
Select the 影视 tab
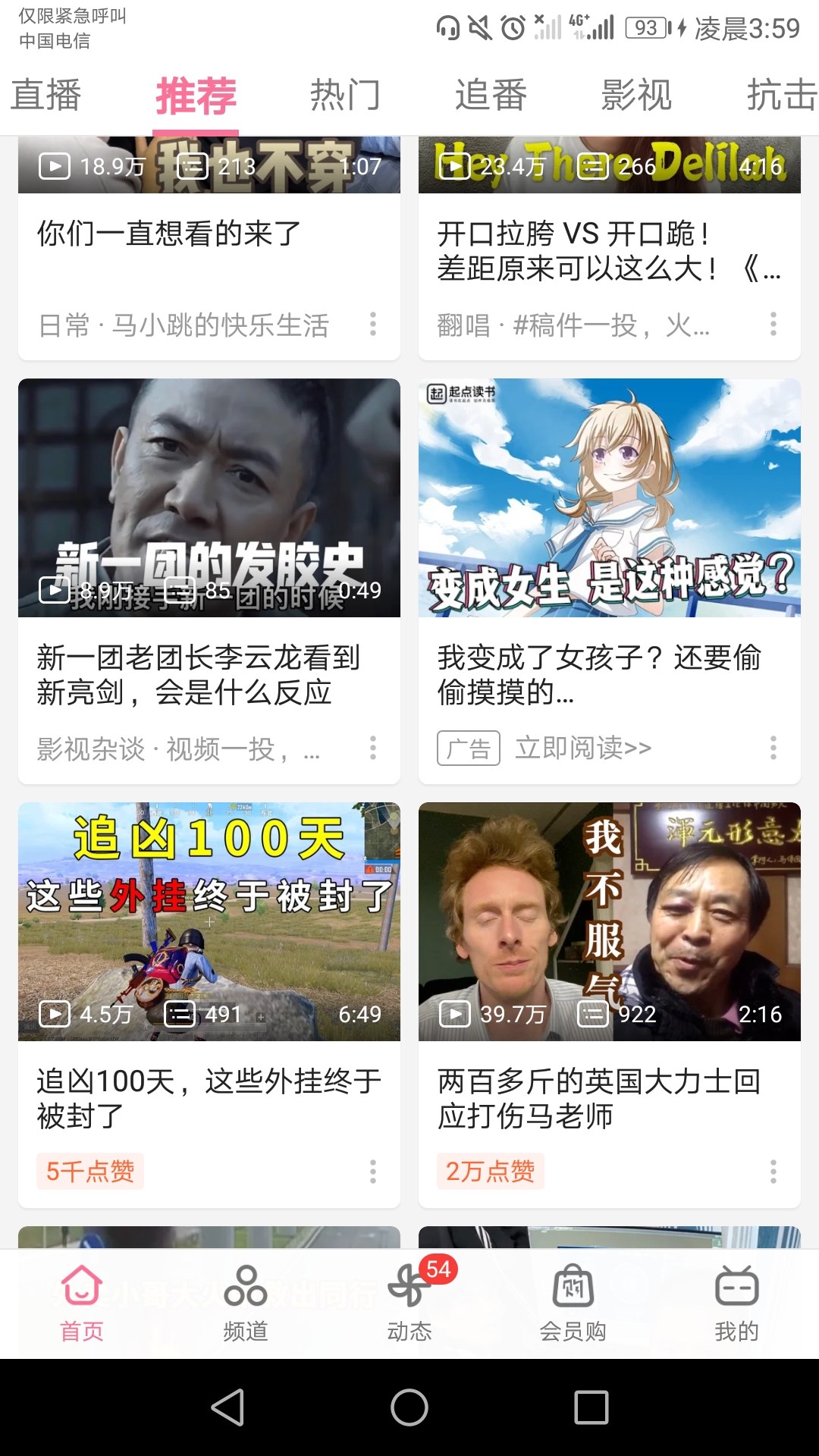point(636,96)
